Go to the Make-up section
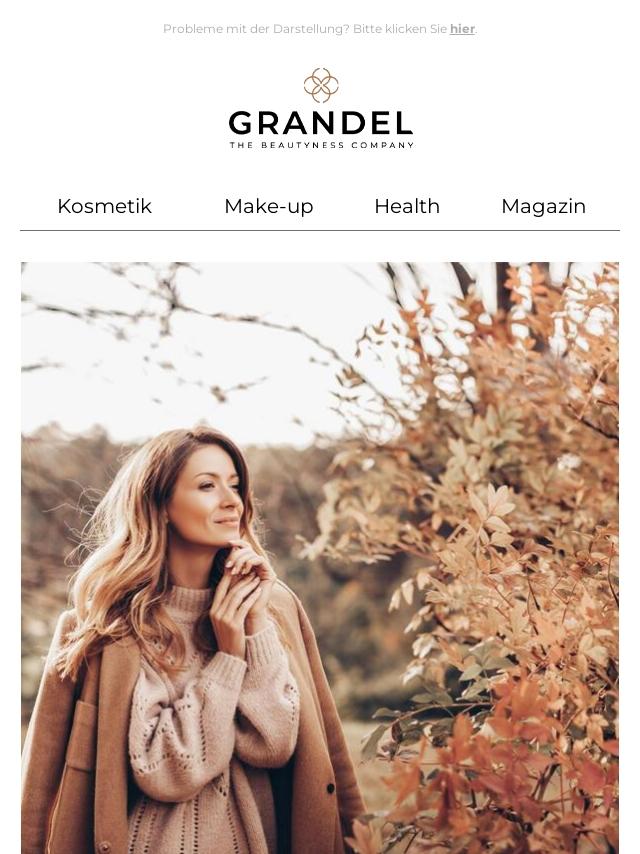Image resolution: width=640 pixels, height=854 pixels. [268, 206]
